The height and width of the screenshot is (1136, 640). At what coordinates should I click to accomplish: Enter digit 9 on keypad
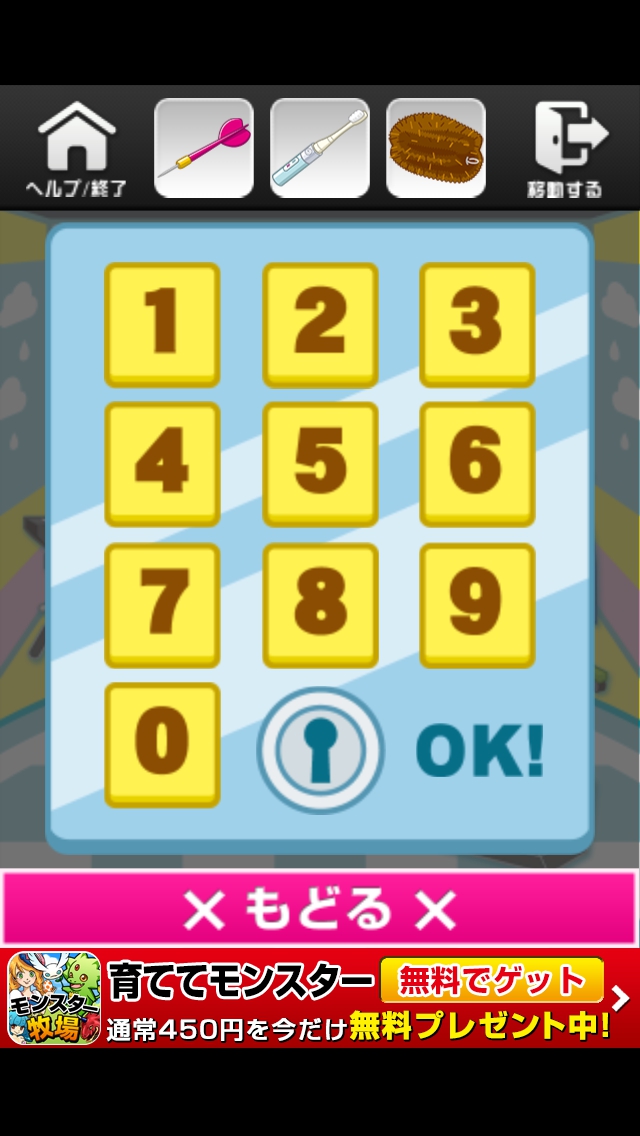(477, 604)
